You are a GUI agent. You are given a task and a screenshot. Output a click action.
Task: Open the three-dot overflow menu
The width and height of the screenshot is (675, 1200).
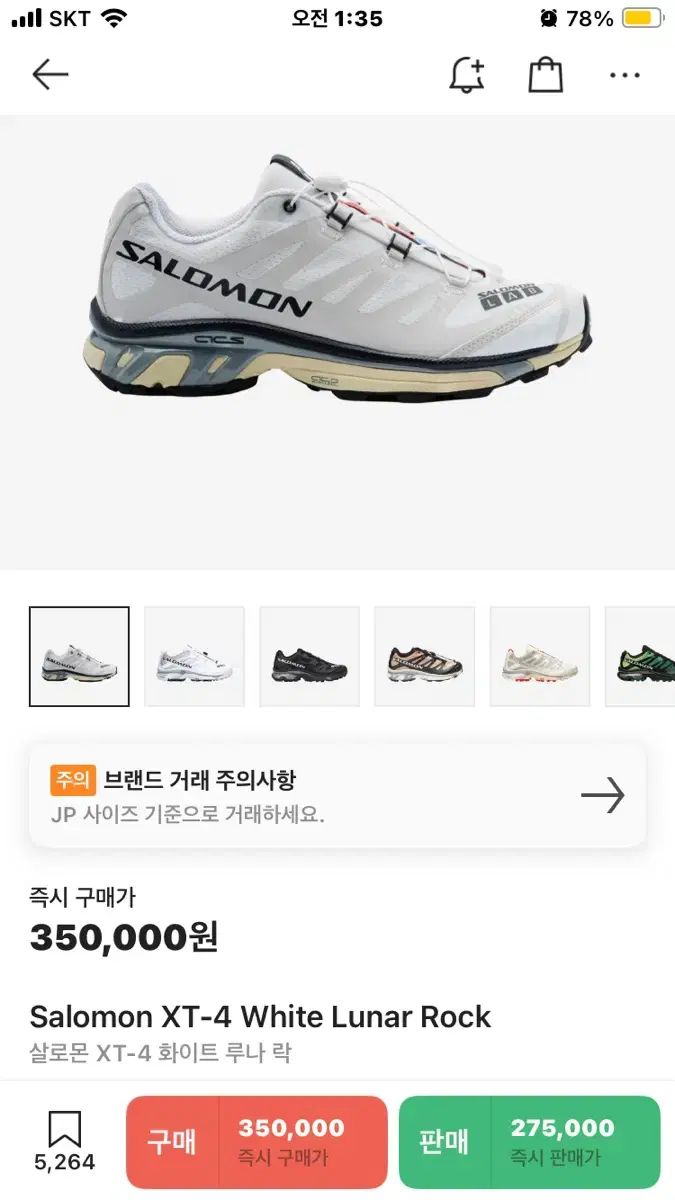pyautogui.click(x=624, y=75)
